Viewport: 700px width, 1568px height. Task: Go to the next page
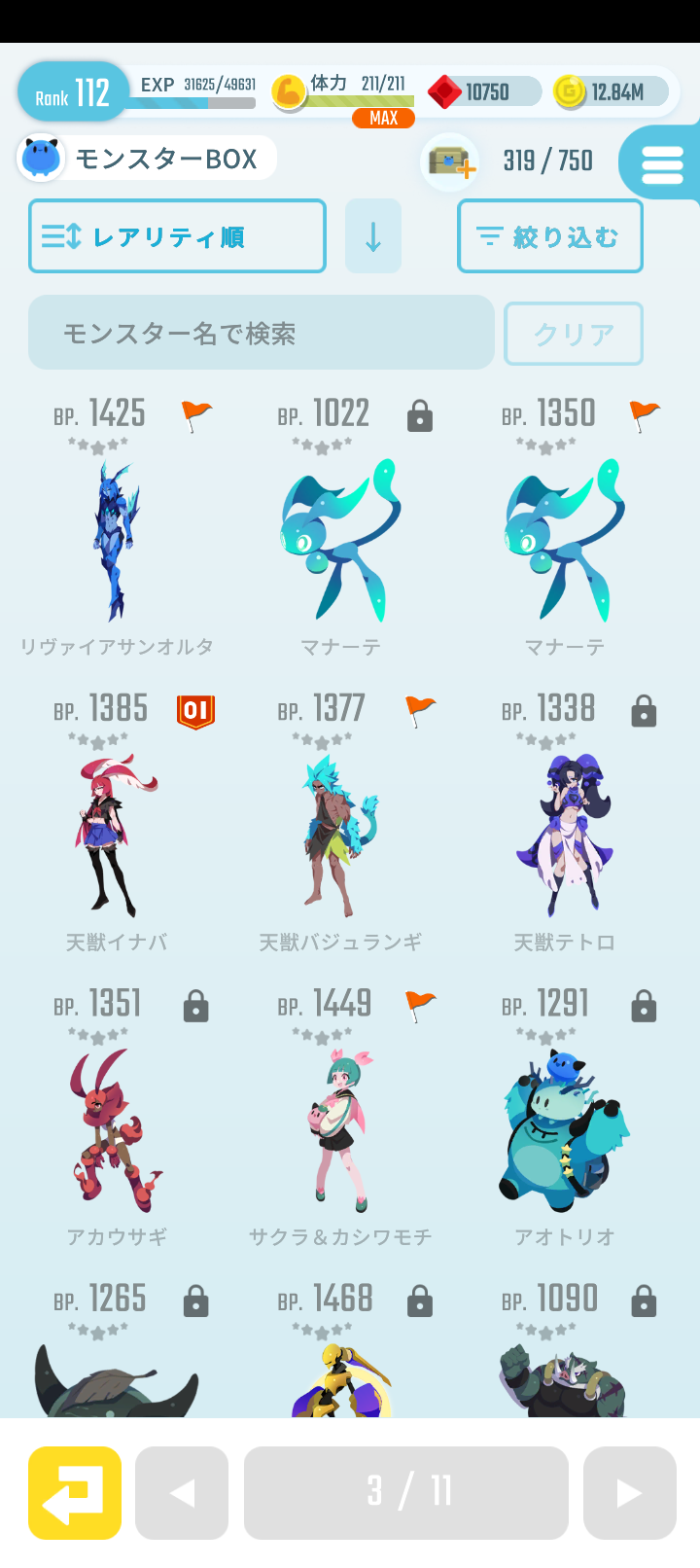pyautogui.click(x=629, y=1492)
